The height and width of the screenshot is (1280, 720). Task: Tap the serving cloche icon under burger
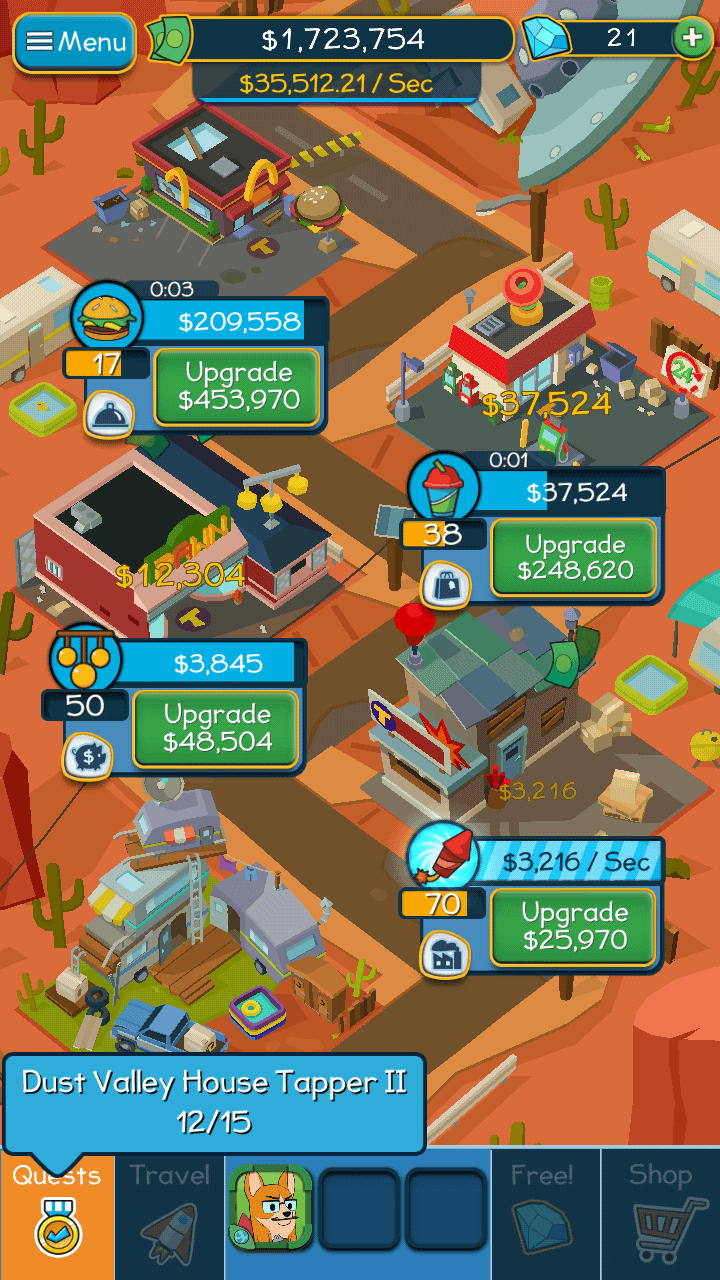pos(109,414)
